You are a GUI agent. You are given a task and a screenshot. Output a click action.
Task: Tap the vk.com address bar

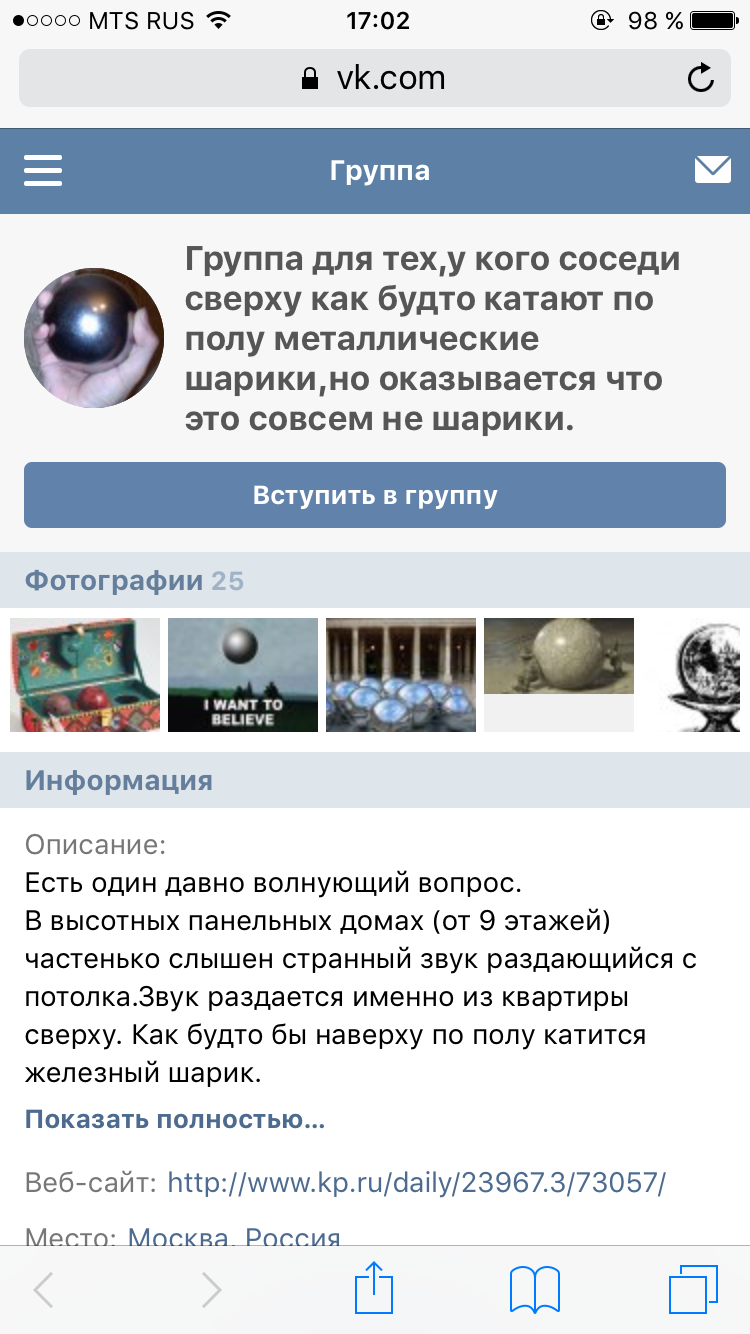(x=375, y=78)
